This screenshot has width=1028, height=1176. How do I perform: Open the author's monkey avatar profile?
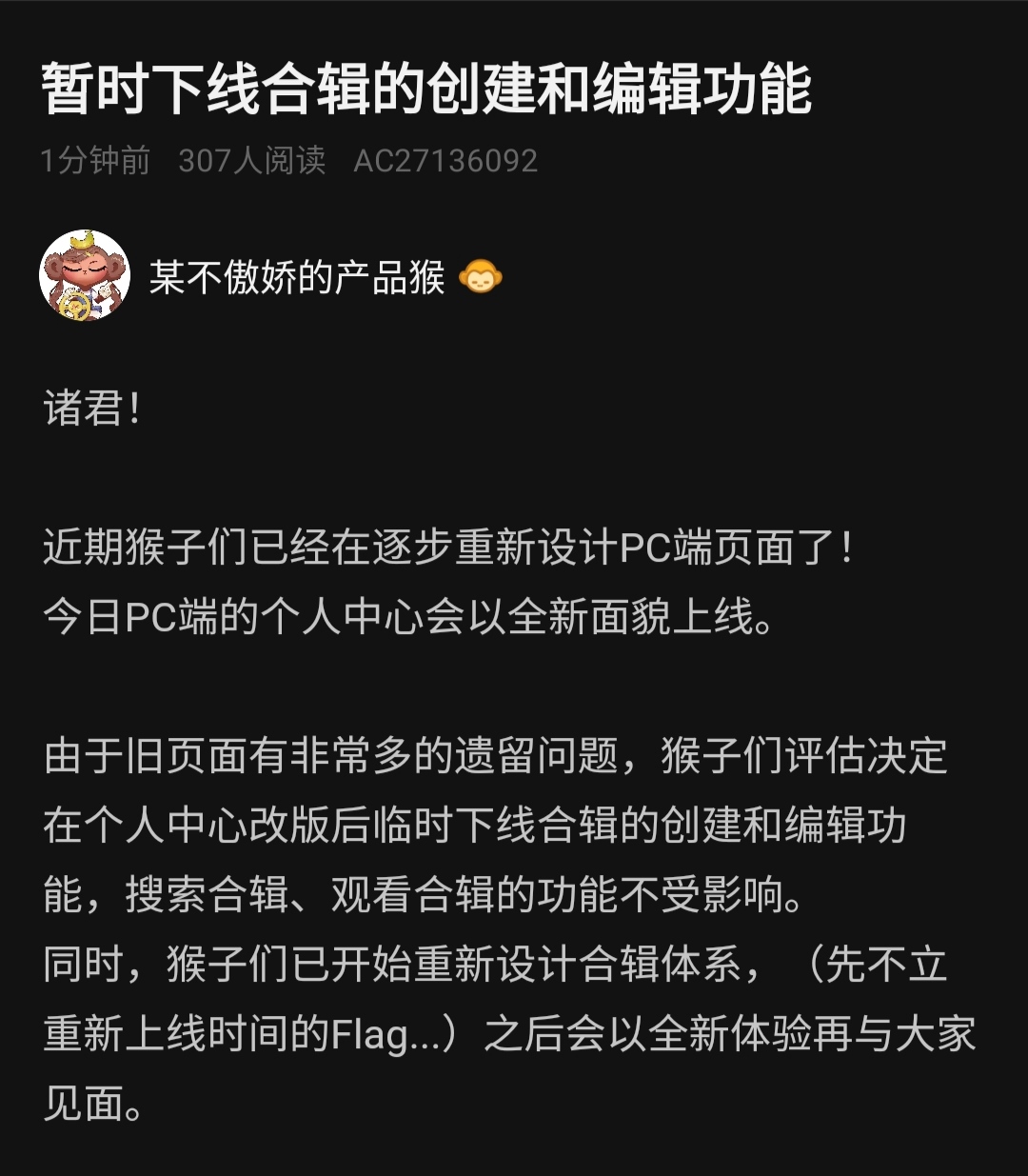click(84, 275)
